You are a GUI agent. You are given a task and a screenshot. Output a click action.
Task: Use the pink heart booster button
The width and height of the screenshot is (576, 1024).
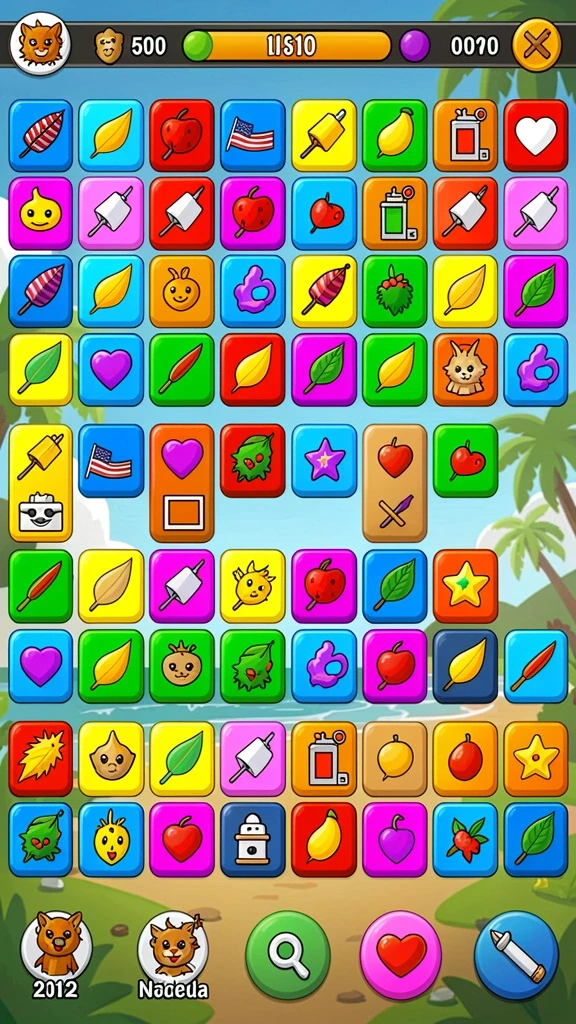click(x=401, y=954)
